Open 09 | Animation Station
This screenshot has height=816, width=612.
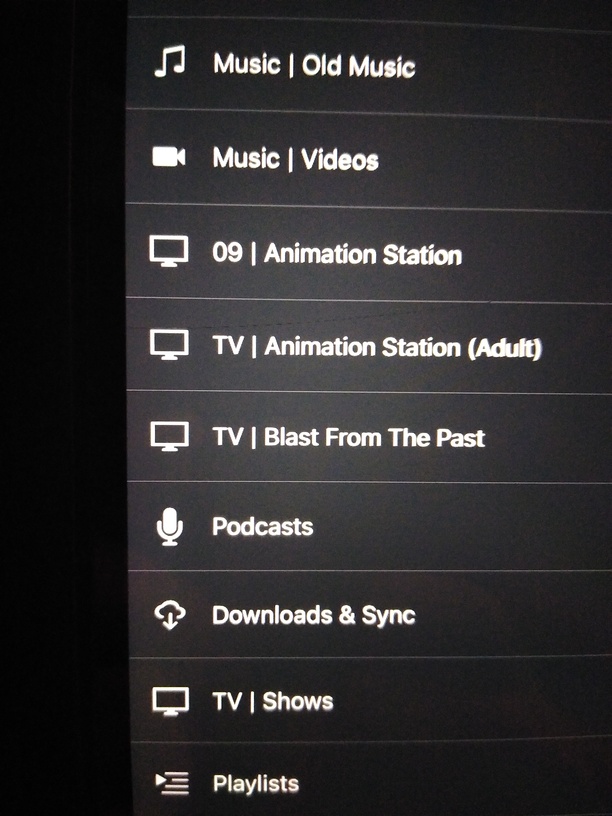coord(336,253)
